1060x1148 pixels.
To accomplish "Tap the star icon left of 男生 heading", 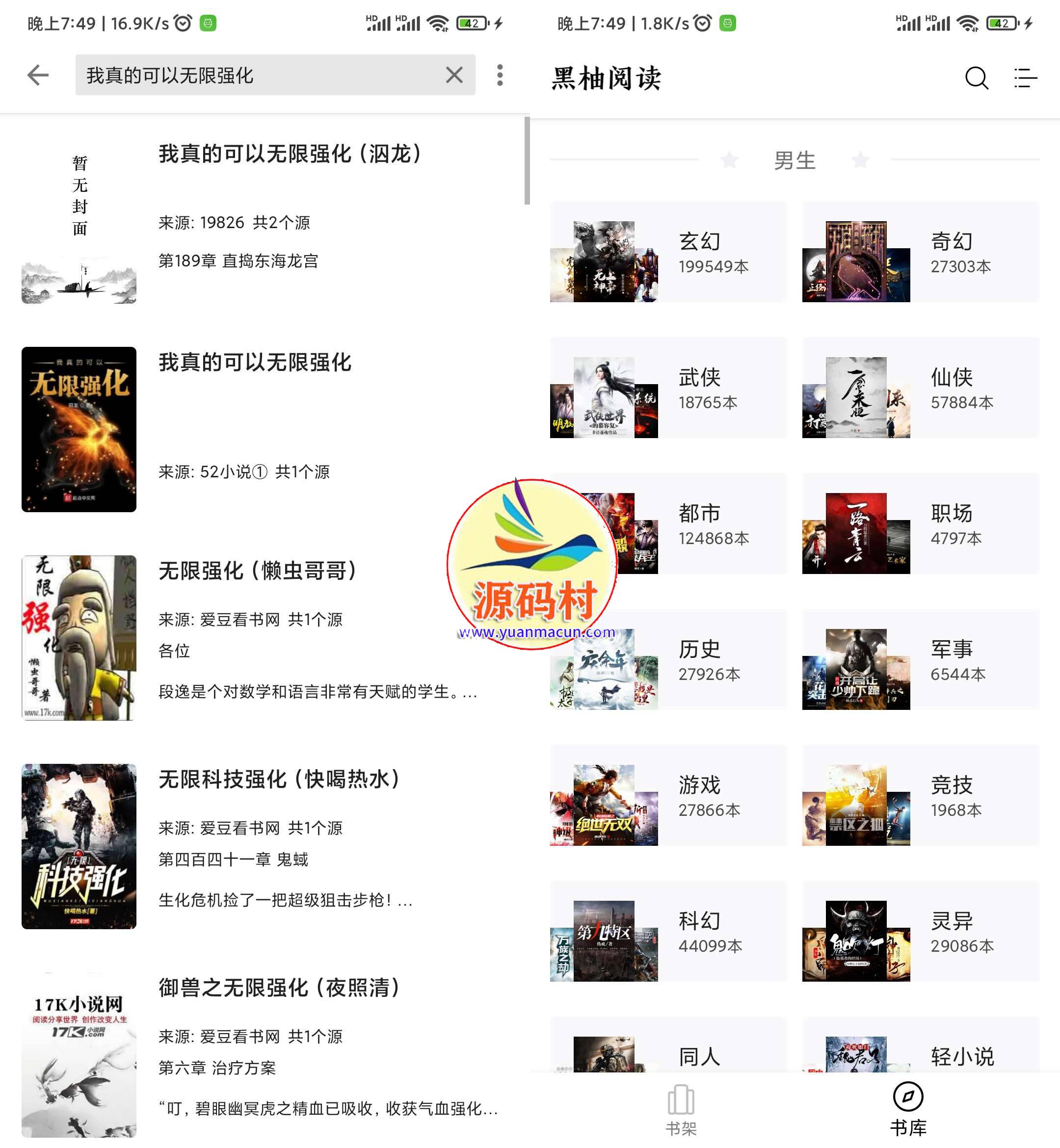I will tap(730, 160).
